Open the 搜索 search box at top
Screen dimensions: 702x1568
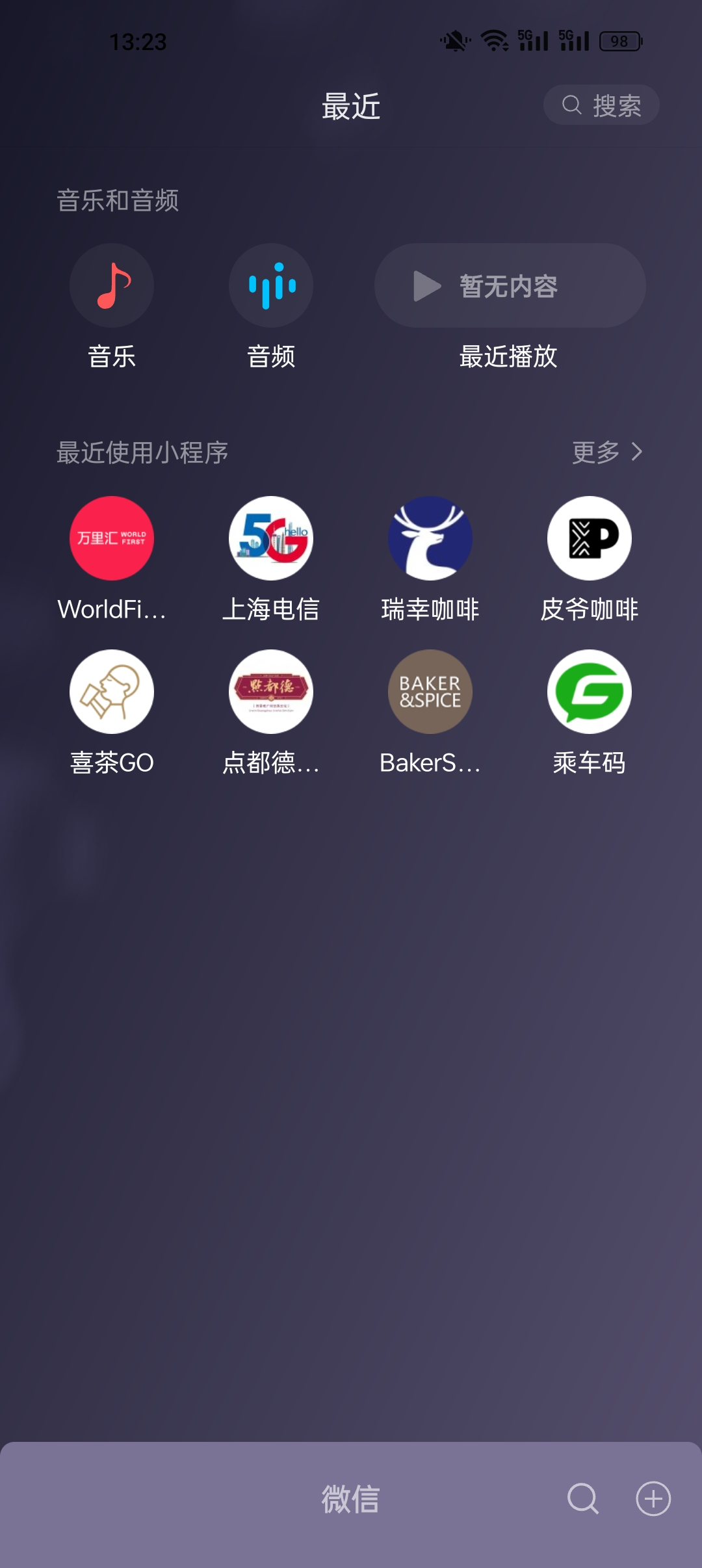point(601,105)
